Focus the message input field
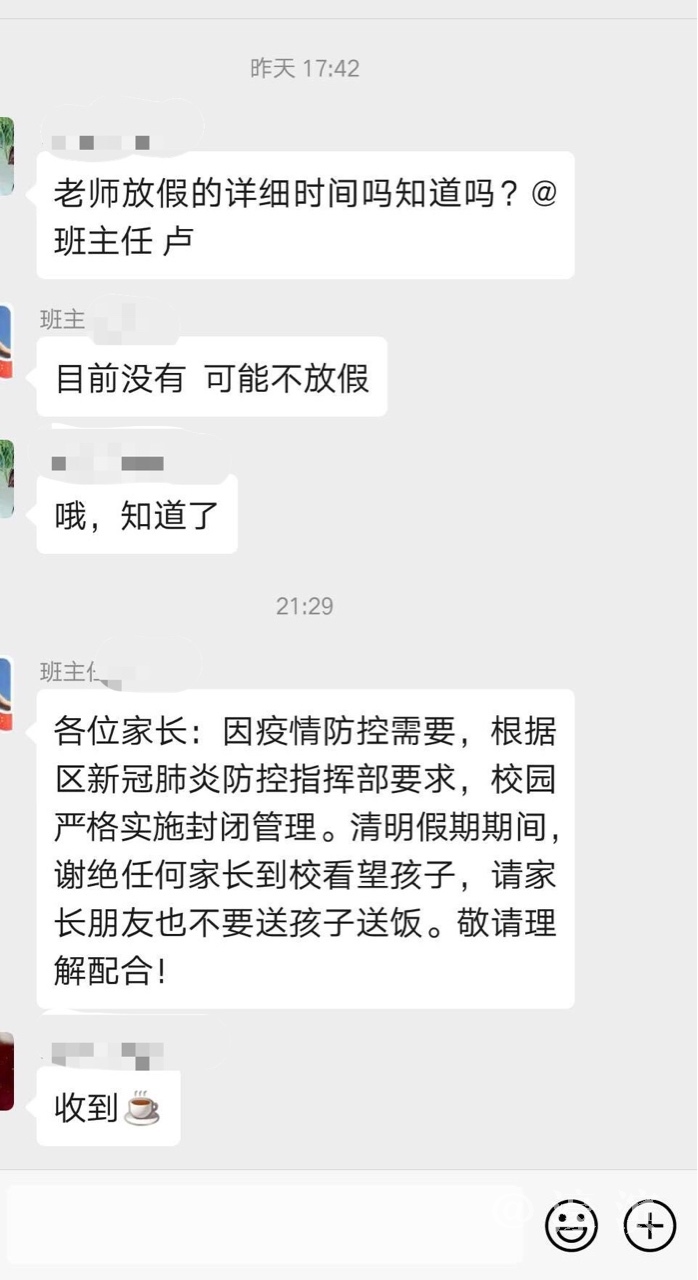 (x=265, y=1225)
